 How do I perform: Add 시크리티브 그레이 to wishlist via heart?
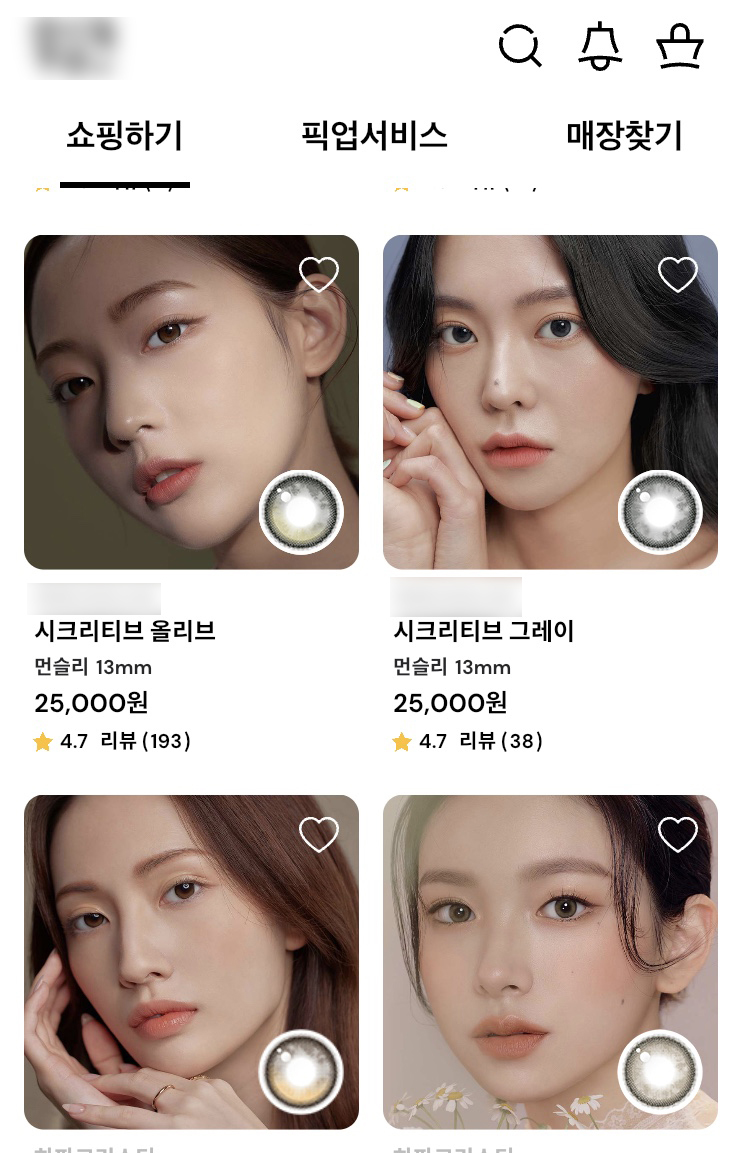pyautogui.click(x=678, y=275)
